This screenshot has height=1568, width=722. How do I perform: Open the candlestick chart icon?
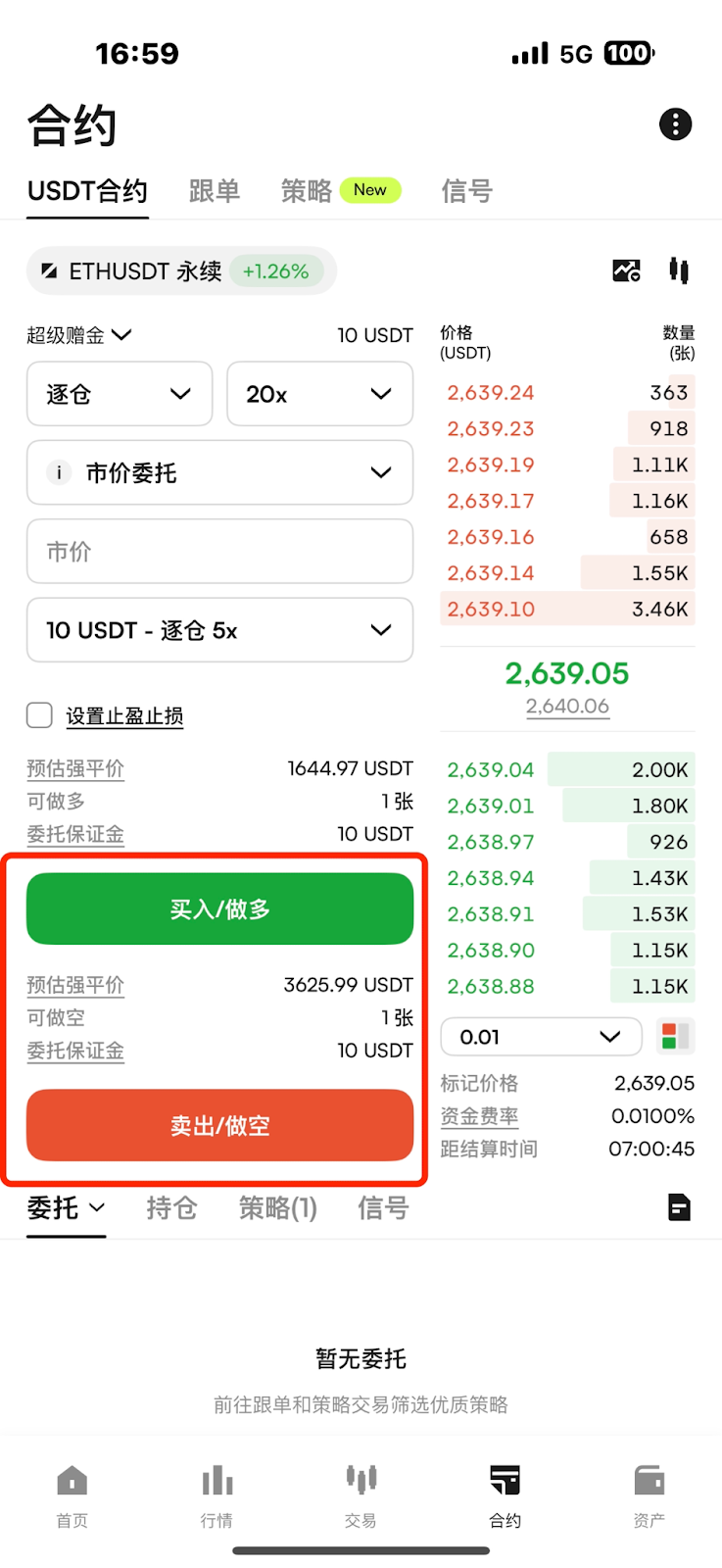coord(679,270)
